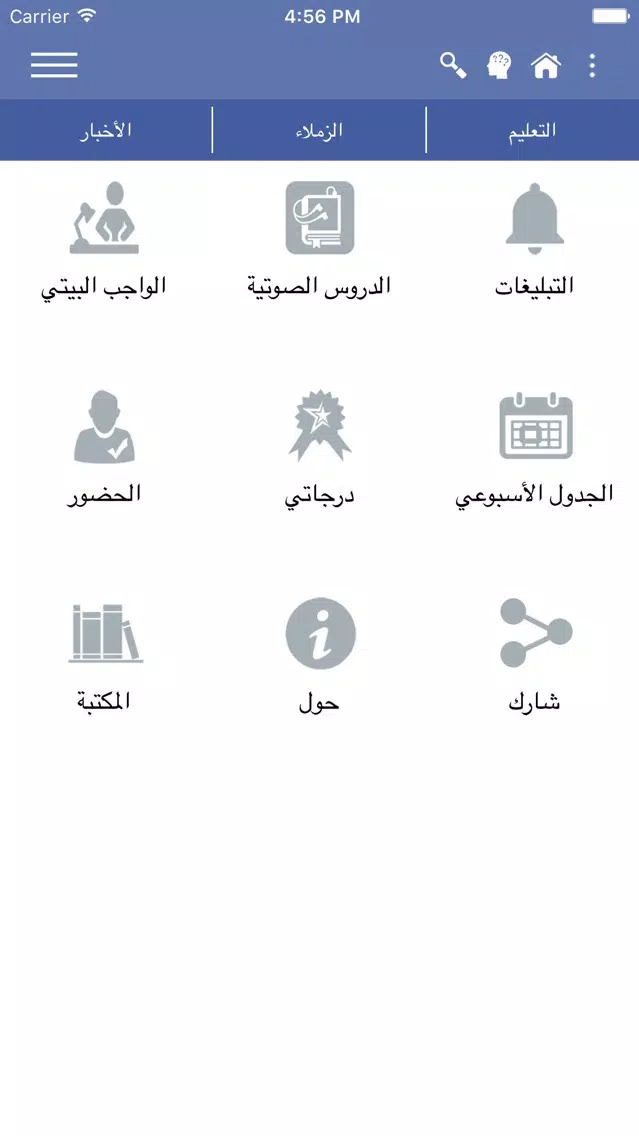The width and height of the screenshot is (639, 1136).
Task: Tap شارك to share the app
Action: coord(534,656)
